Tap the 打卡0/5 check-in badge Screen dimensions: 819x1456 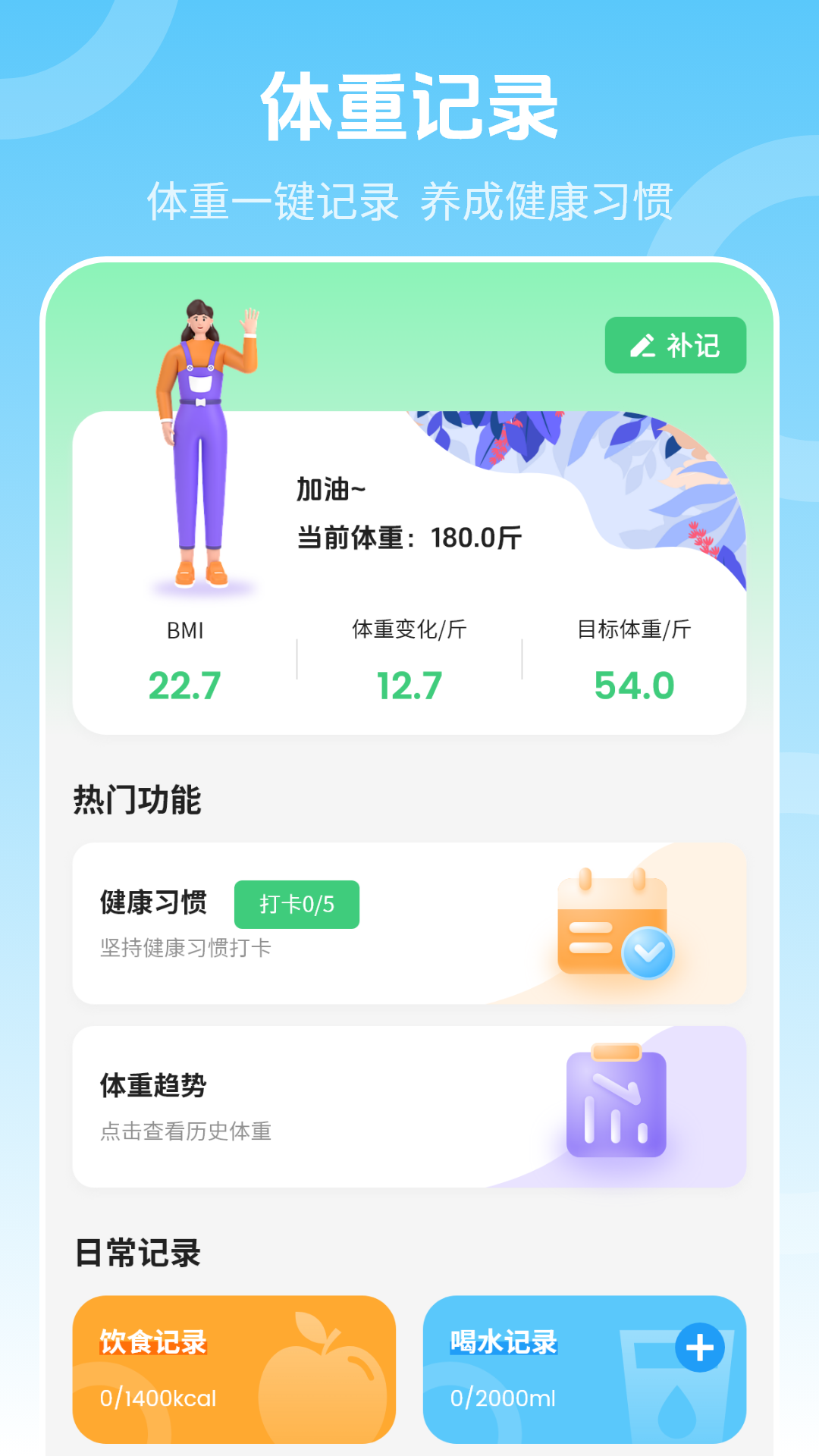(x=297, y=904)
